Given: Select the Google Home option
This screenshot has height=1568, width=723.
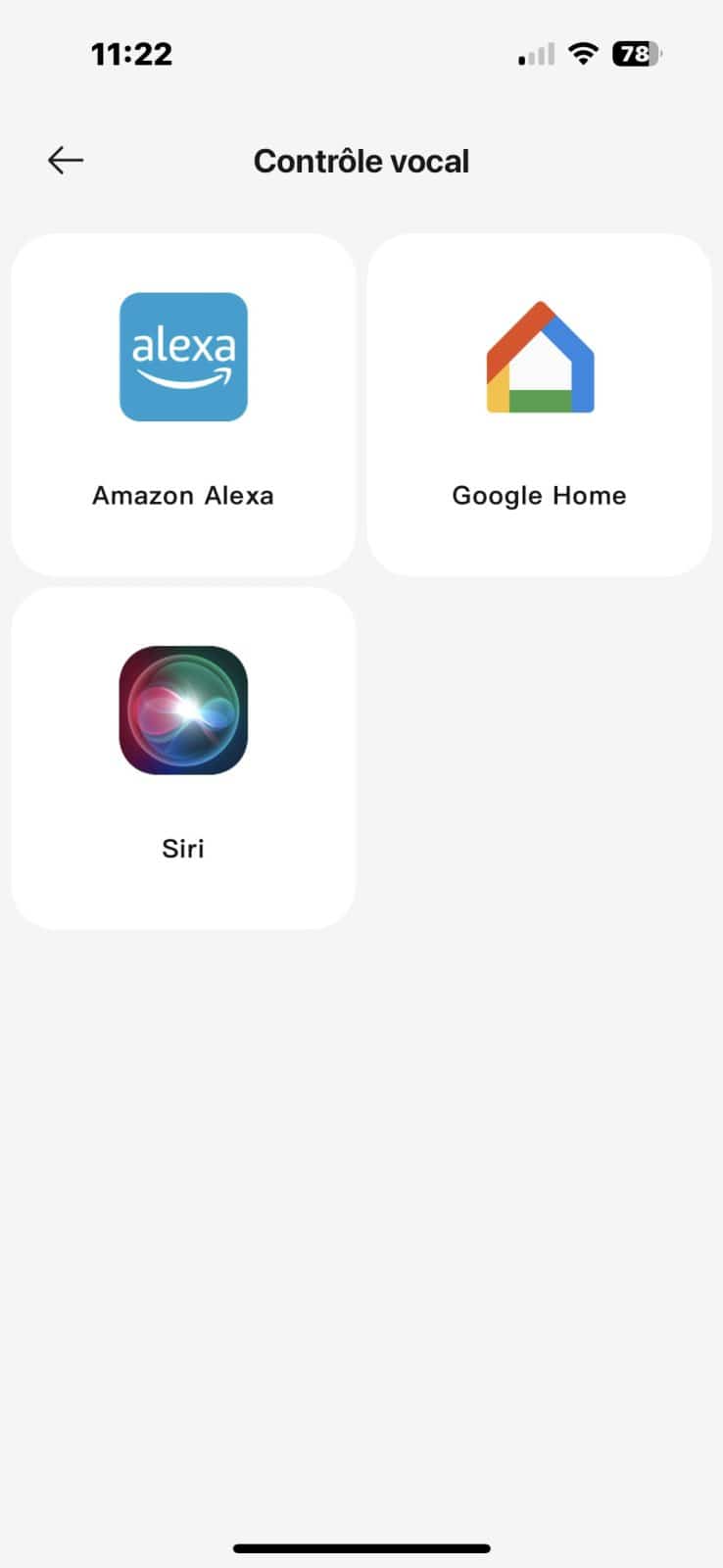Looking at the screenshot, I should click(x=539, y=404).
